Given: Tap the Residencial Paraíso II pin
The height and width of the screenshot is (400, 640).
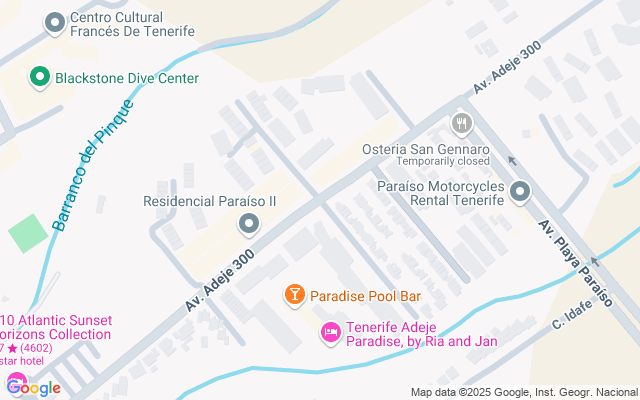Looking at the screenshot, I should point(249,224).
